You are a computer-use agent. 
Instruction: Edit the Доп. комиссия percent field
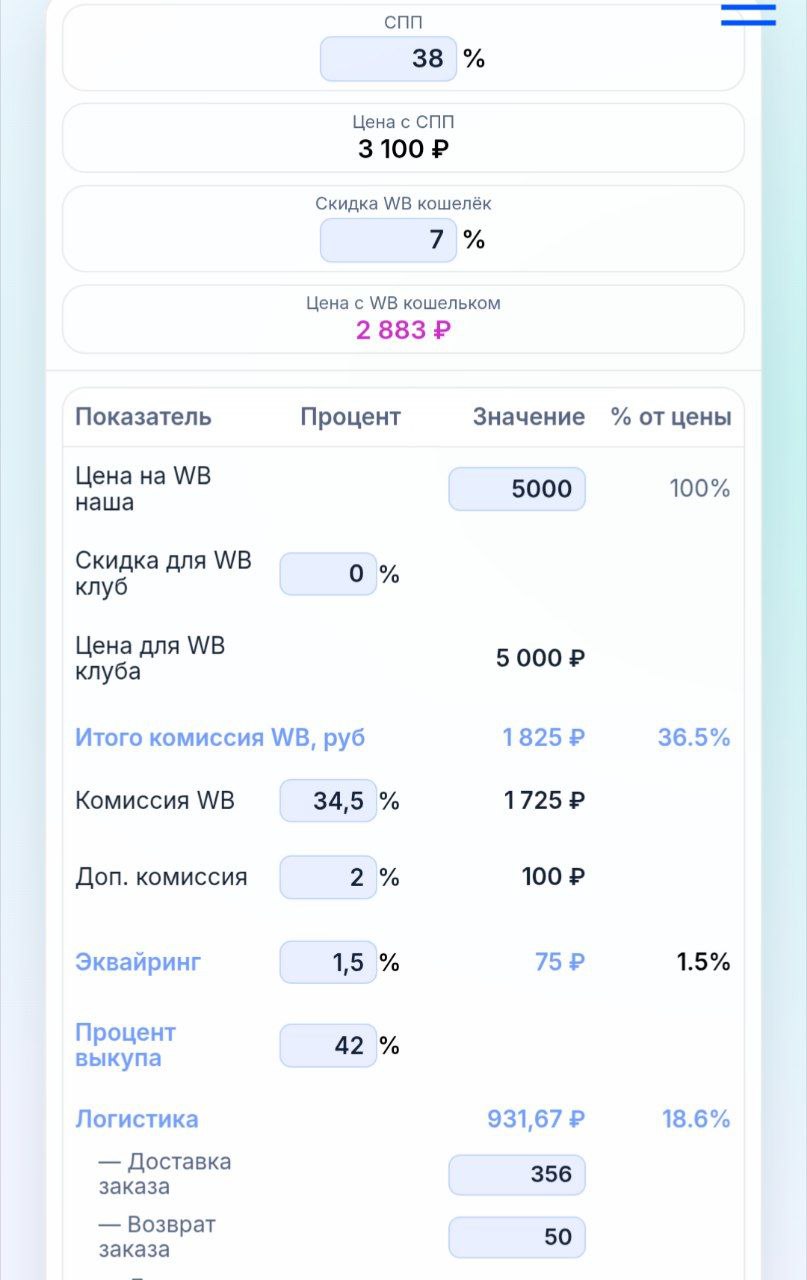pyautogui.click(x=328, y=877)
